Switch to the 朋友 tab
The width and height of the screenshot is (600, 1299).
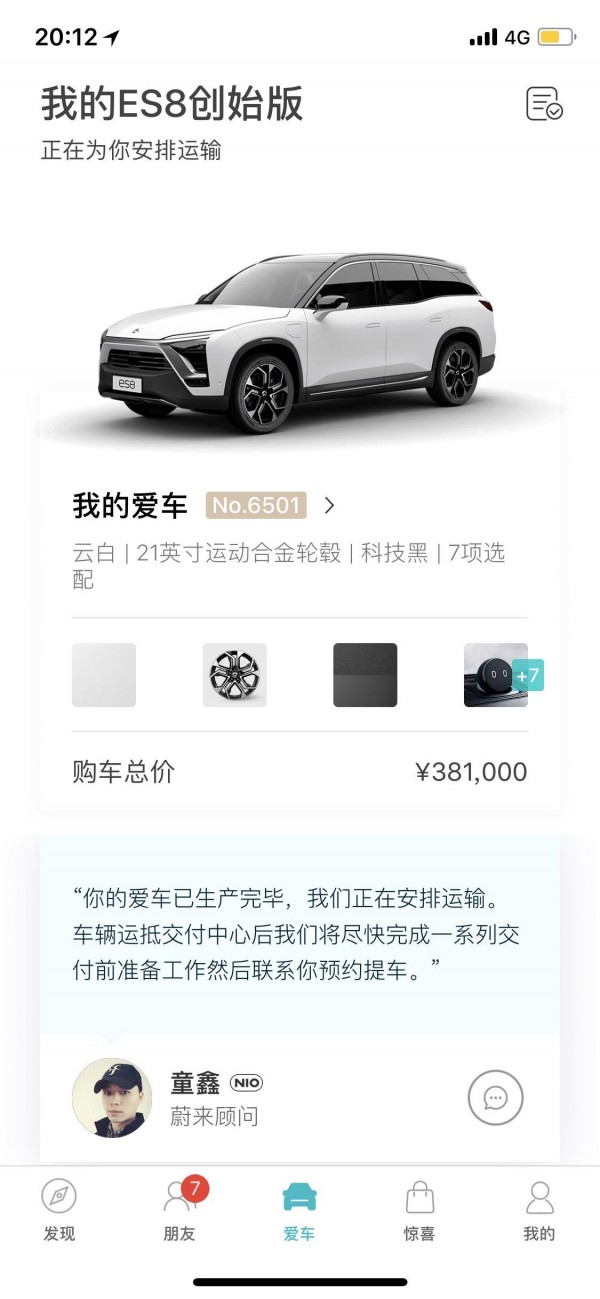(x=180, y=1210)
